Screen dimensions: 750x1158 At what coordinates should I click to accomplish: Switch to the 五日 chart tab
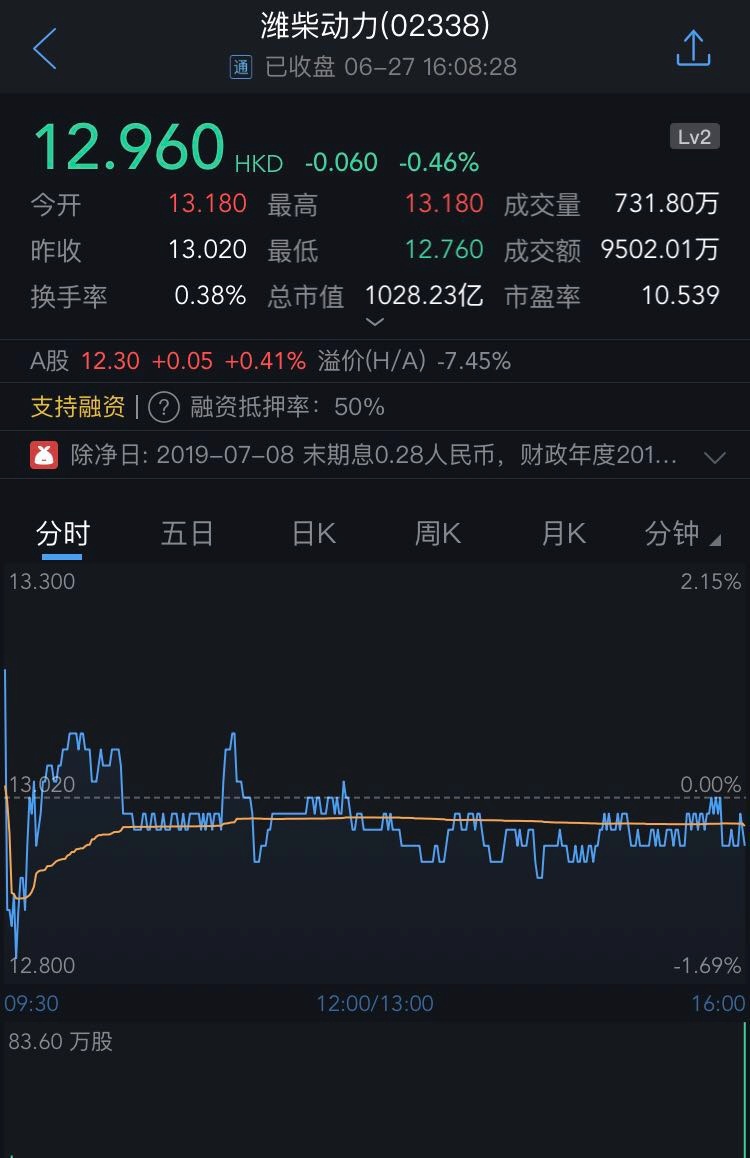tap(187, 534)
